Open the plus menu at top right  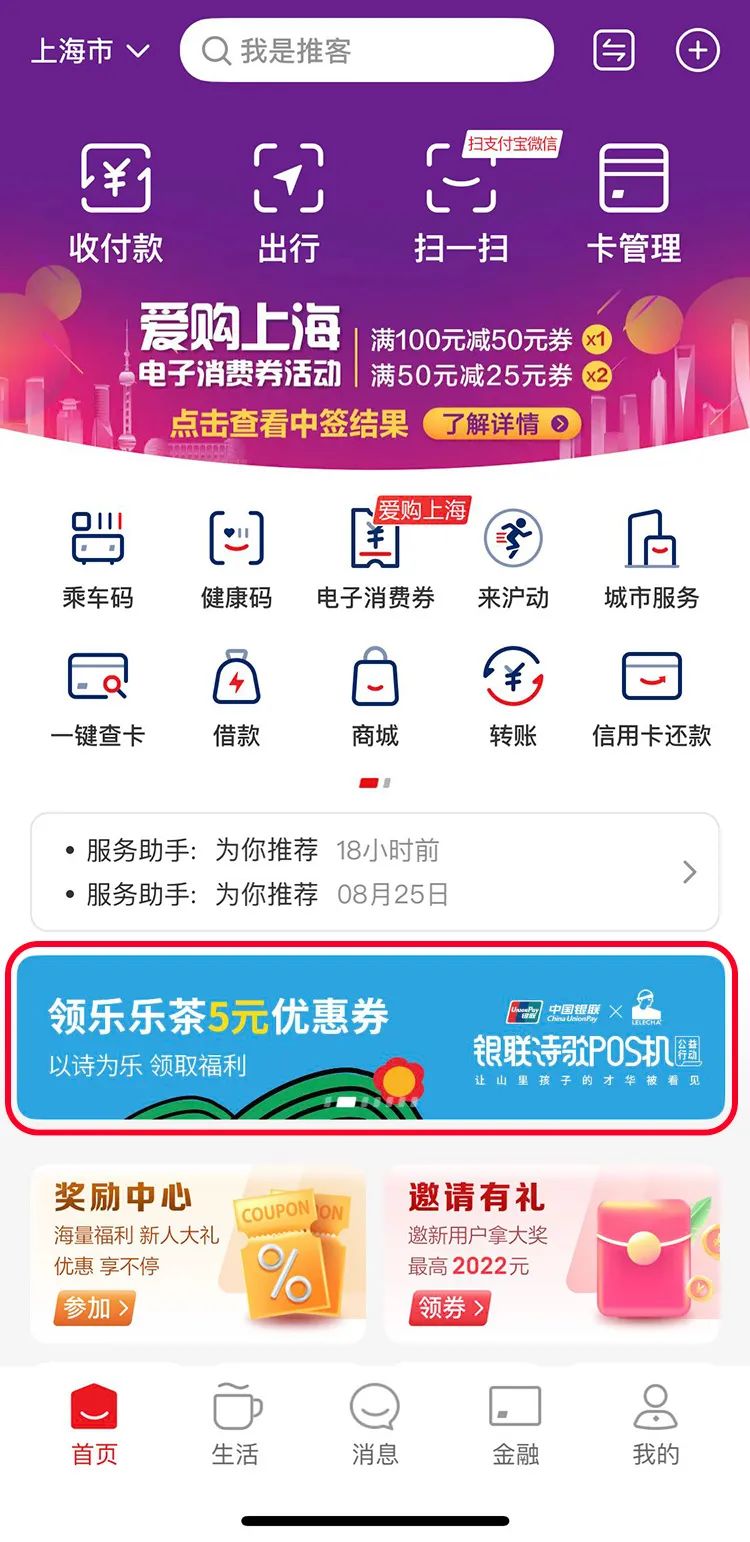pos(697,50)
